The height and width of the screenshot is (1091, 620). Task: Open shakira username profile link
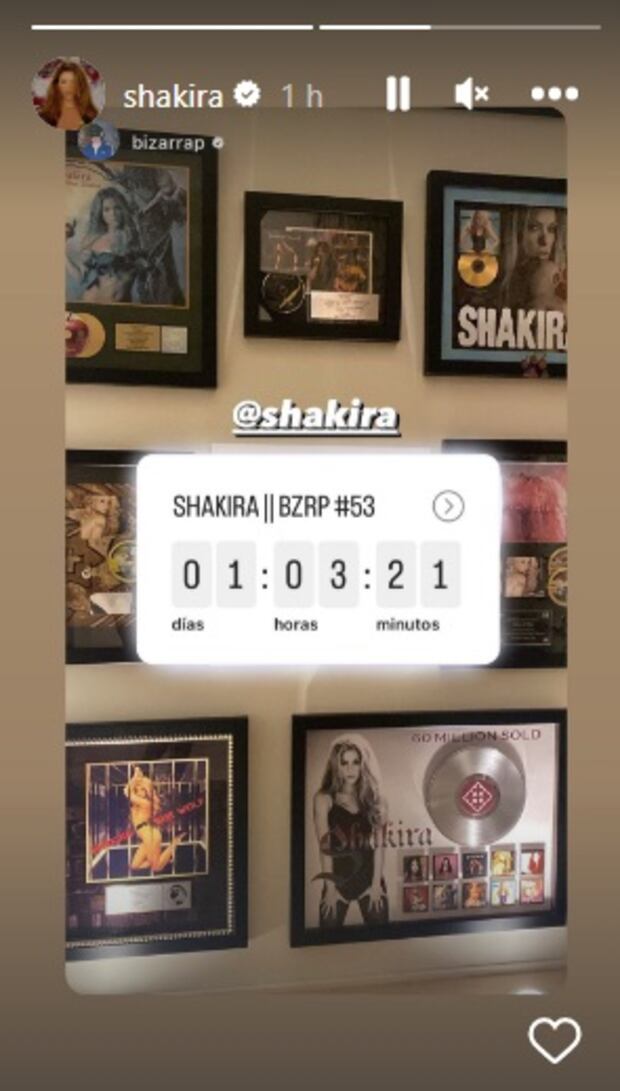click(172, 95)
